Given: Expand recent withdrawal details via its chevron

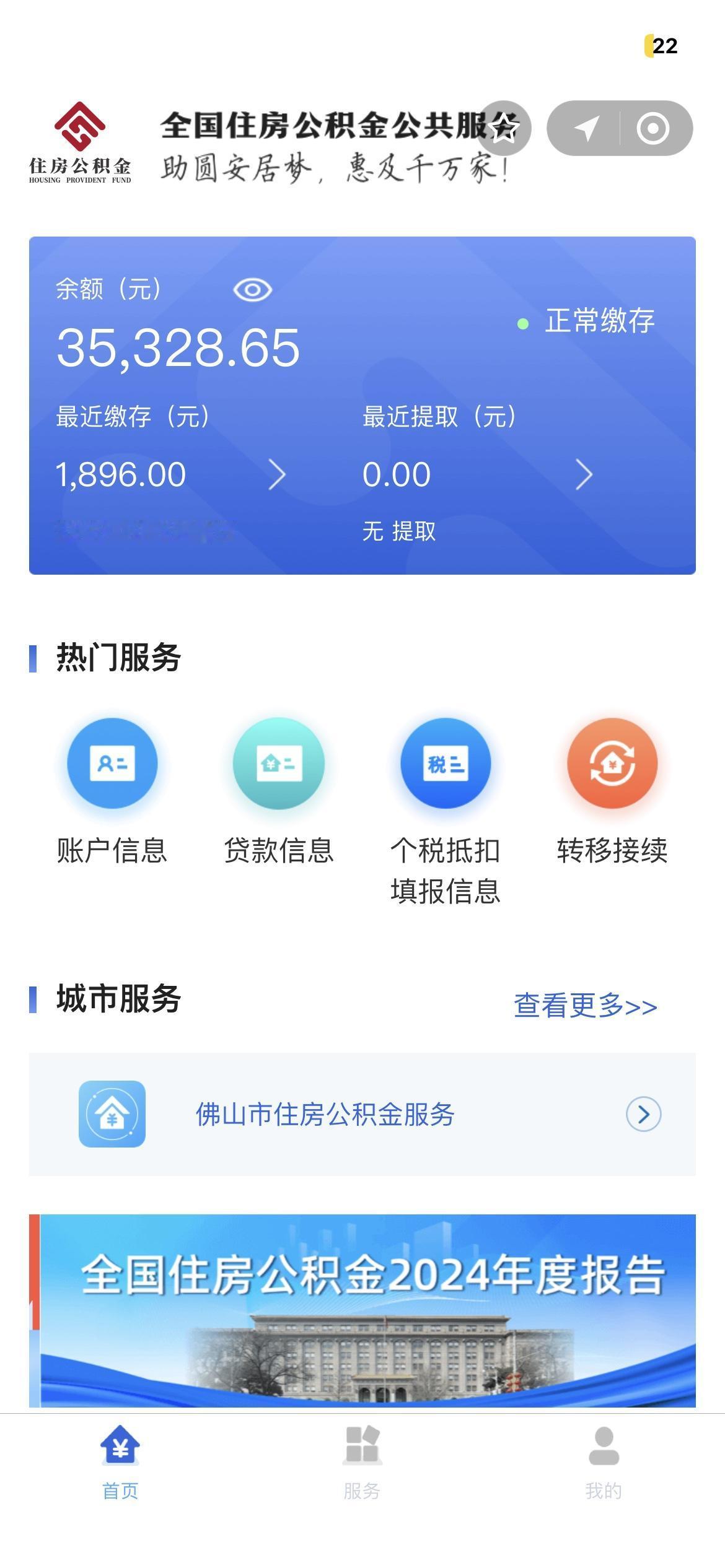Looking at the screenshot, I should [585, 476].
